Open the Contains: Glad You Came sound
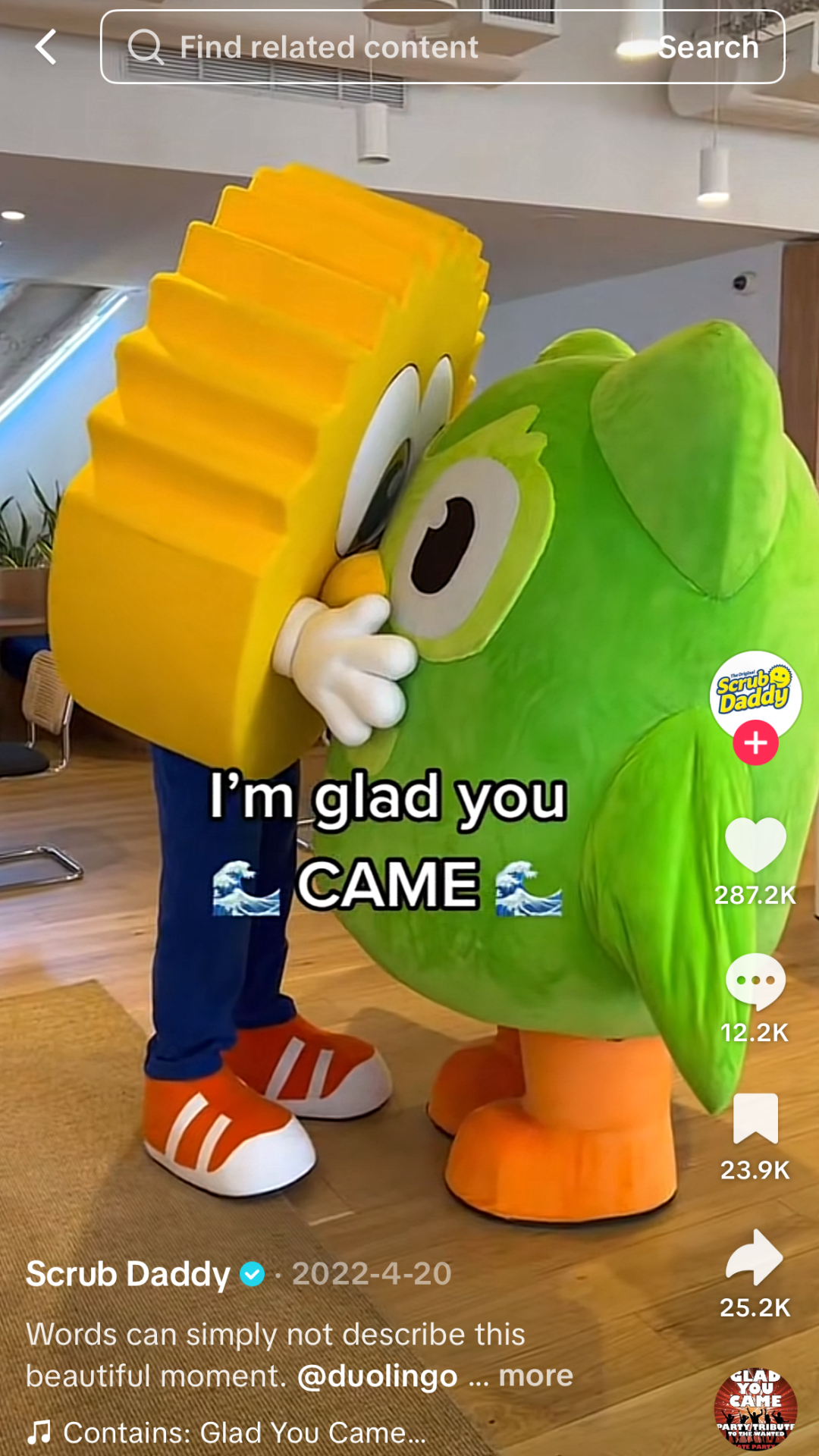Viewport: 819px width, 1456px height. click(243, 1432)
